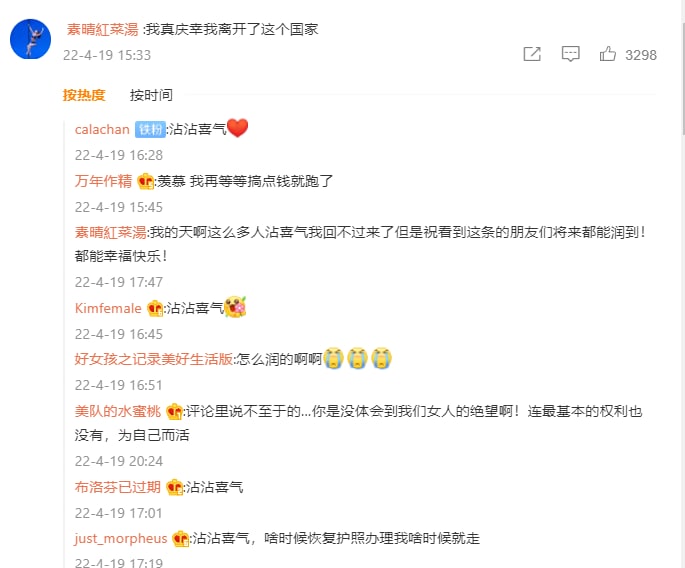Sort replies by 按时间

[x=151, y=95]
